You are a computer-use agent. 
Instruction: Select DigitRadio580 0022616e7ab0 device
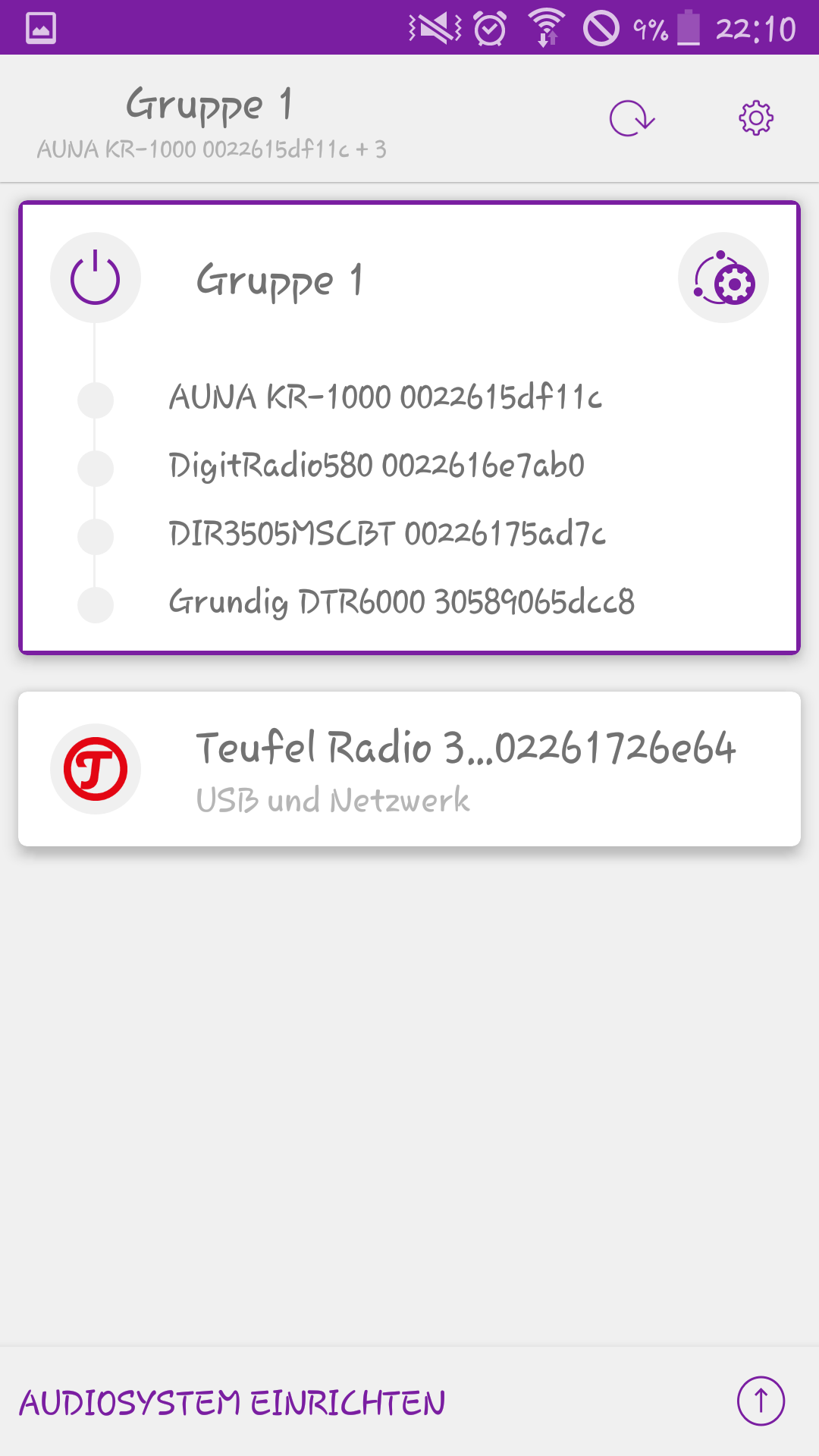(376, 466)
